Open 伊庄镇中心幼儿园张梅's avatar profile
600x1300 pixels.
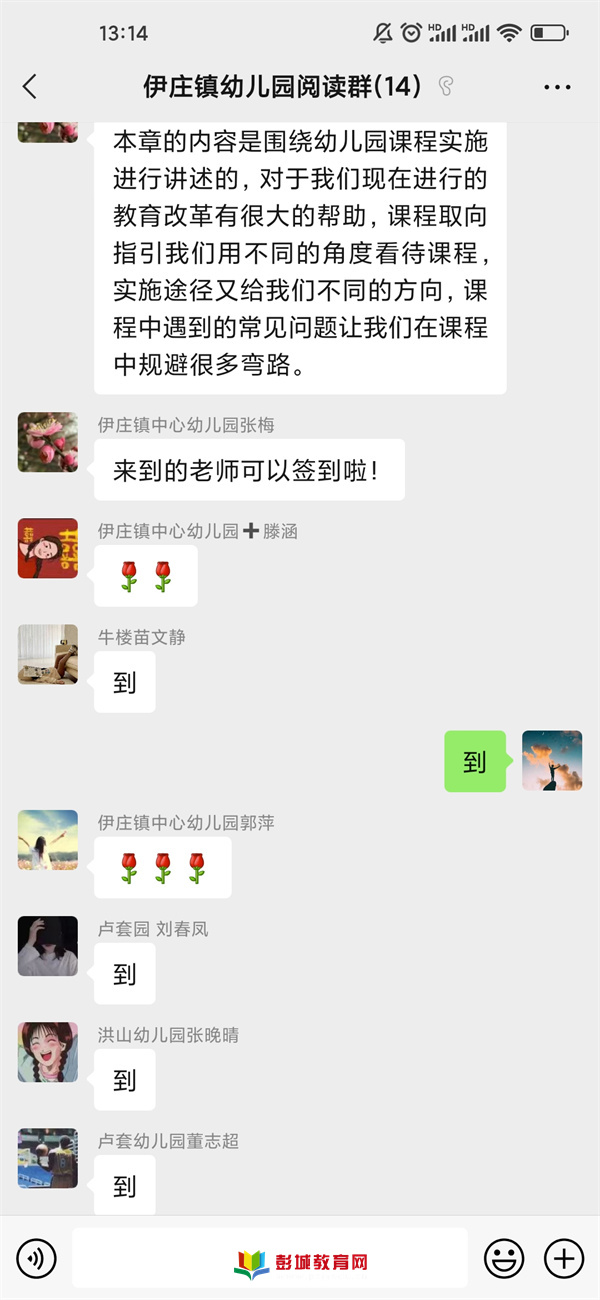(x=48, y=442)
